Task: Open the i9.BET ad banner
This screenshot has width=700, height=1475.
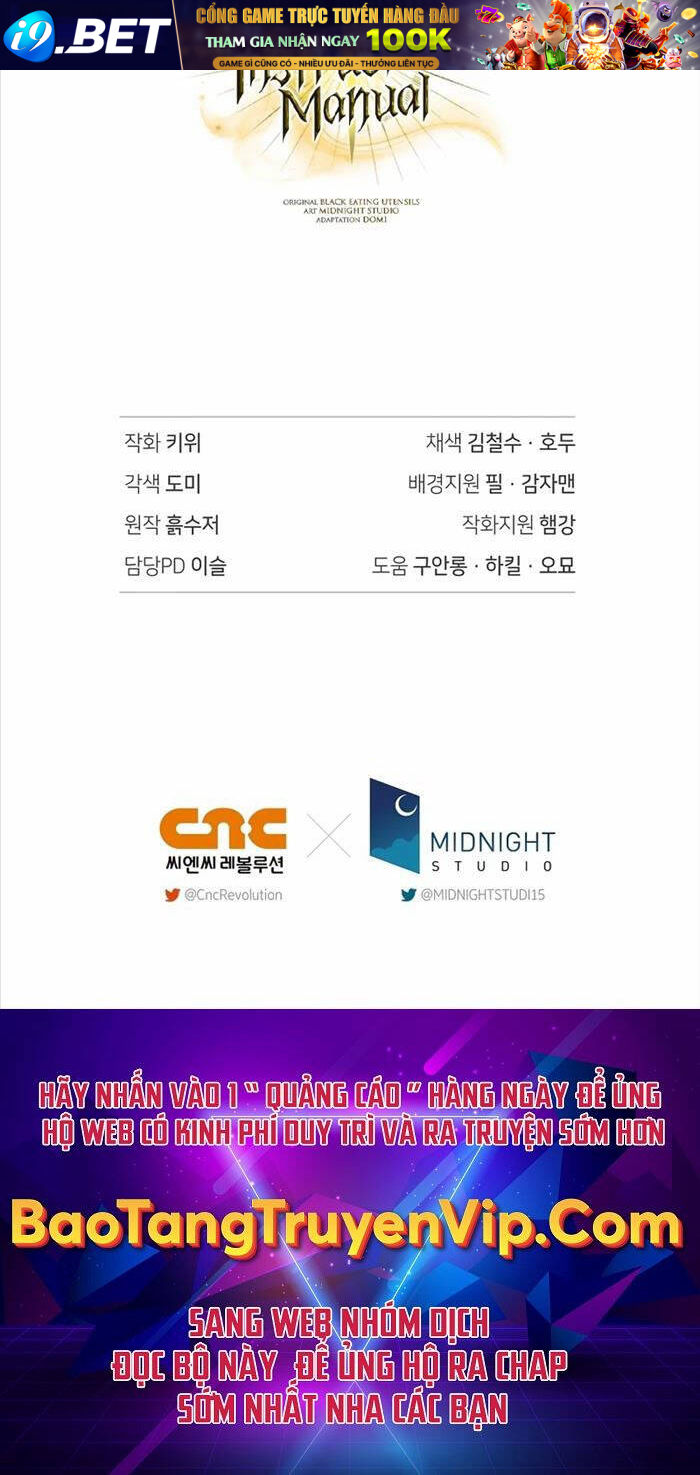Action: 350,35
